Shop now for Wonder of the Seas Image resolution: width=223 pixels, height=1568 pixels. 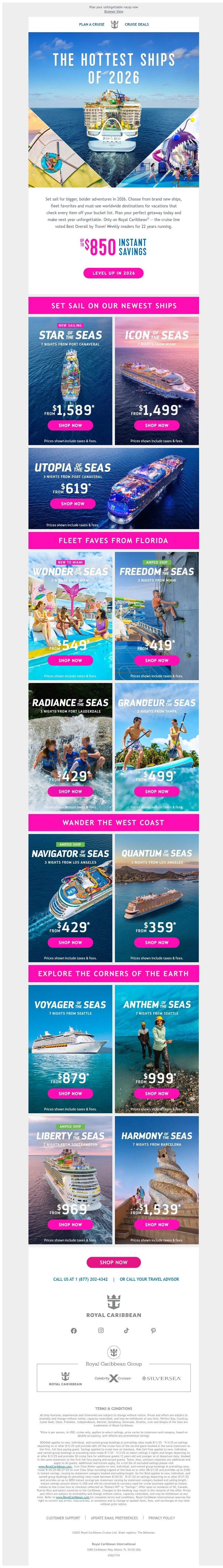(71, 660)
